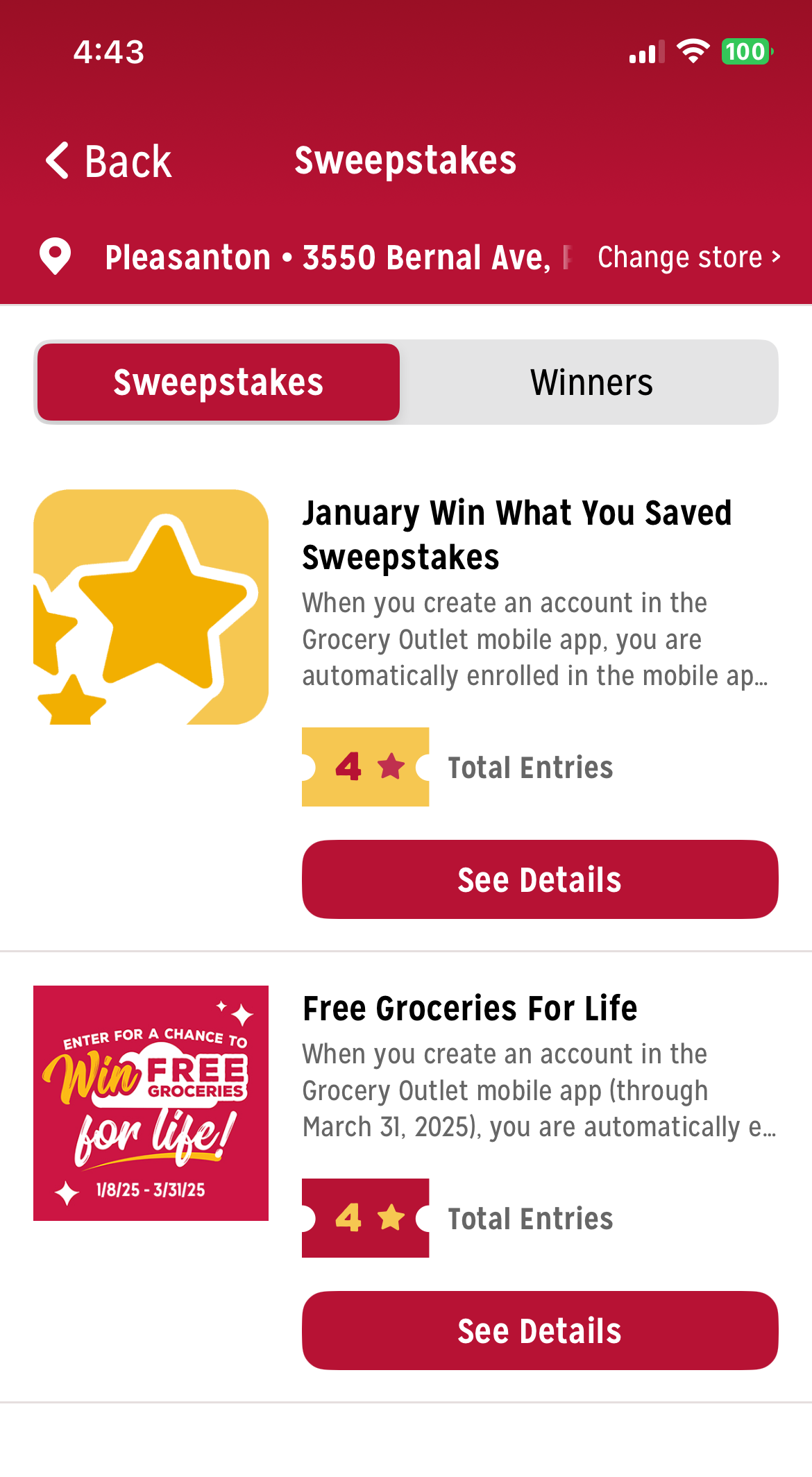The image size is (812, 1477).
Task: Open the Free Groceries For Life image
Action: 151,1103
